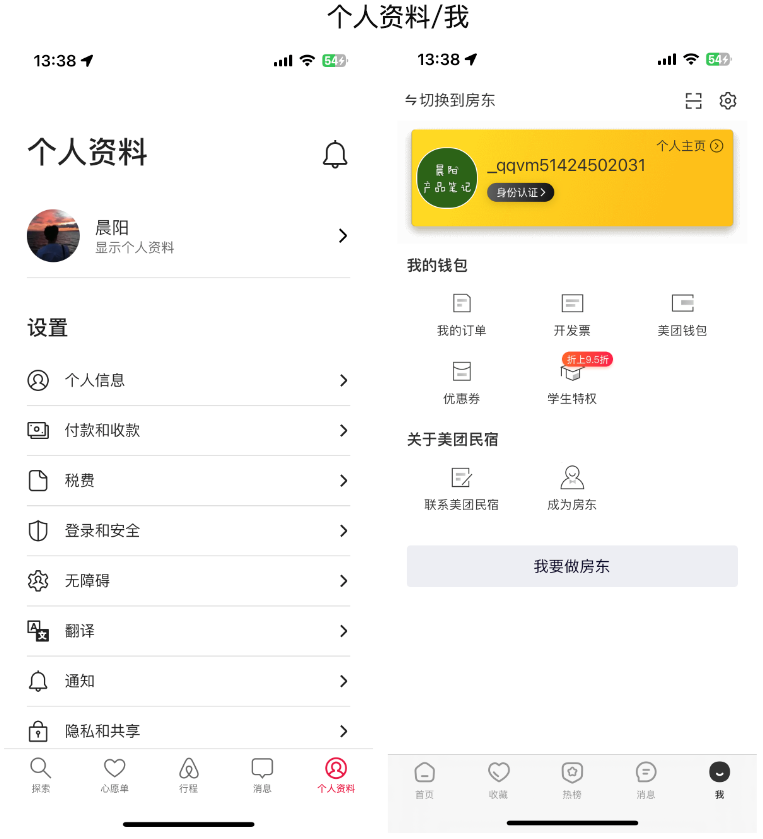The width and height of the screenshot is (763, 839).
Task: Open 无障碍 settings
Action: (x=188, y=581)
